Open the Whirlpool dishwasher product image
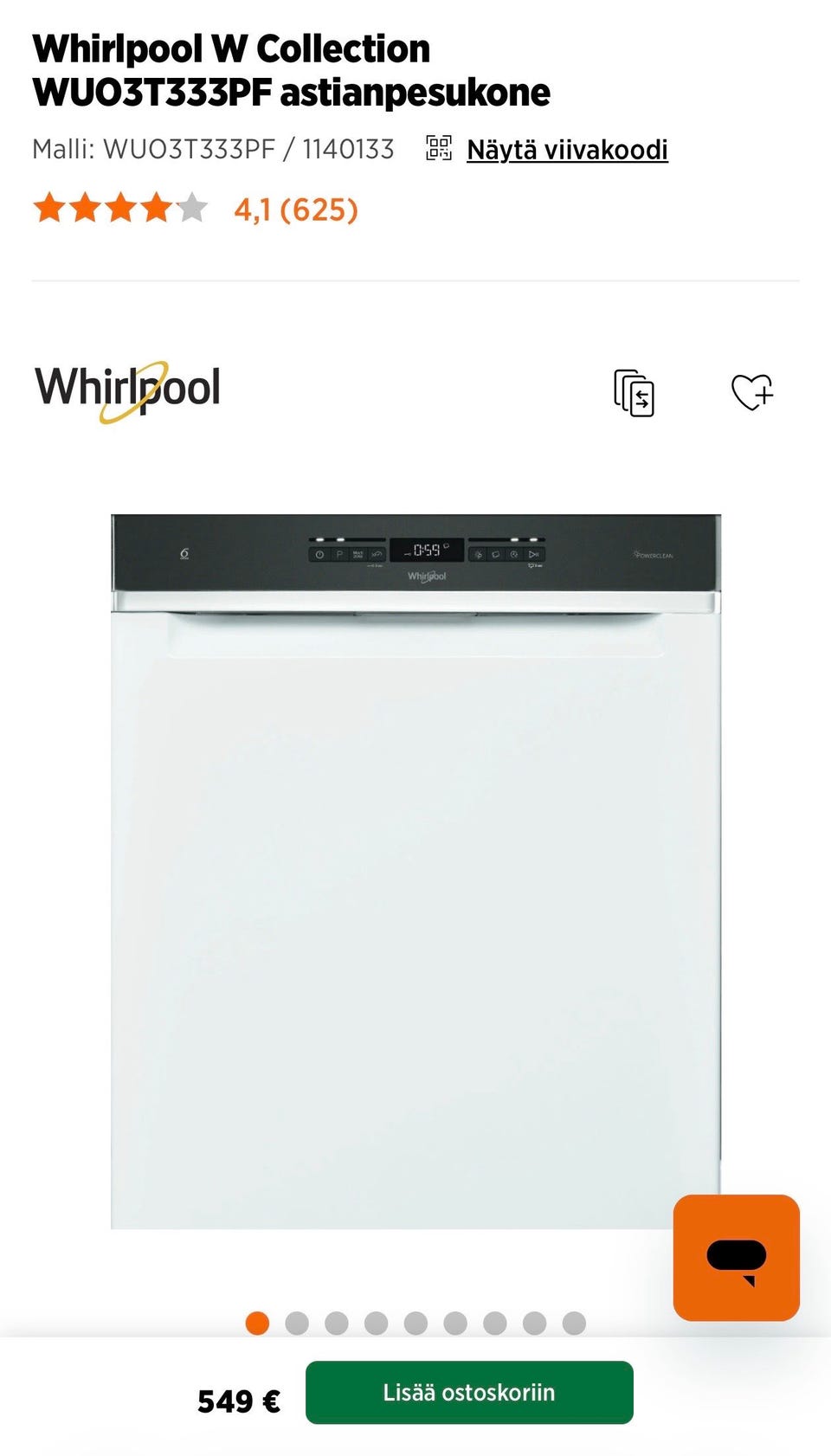 (x=415, y=872)
